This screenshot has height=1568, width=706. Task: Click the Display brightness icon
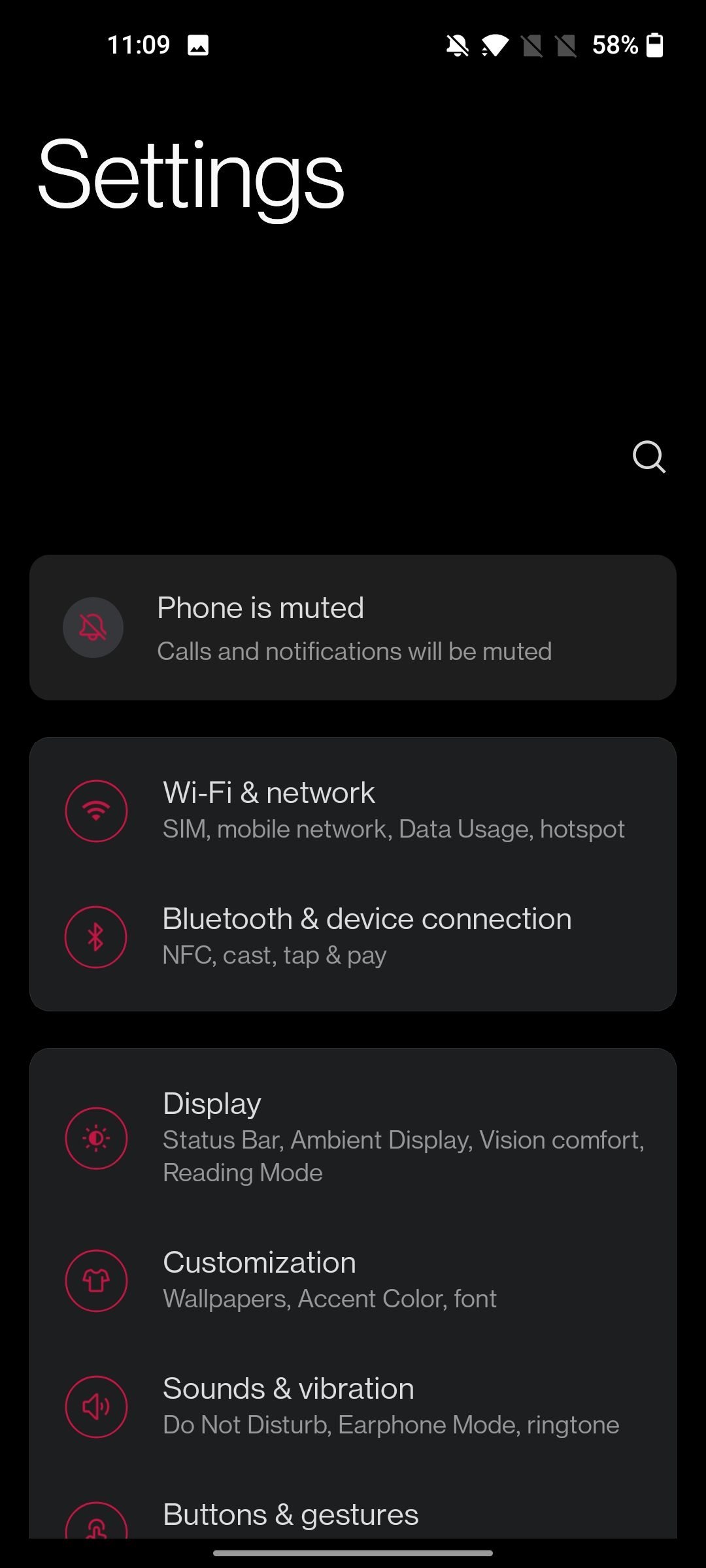tap(95, 1137)
